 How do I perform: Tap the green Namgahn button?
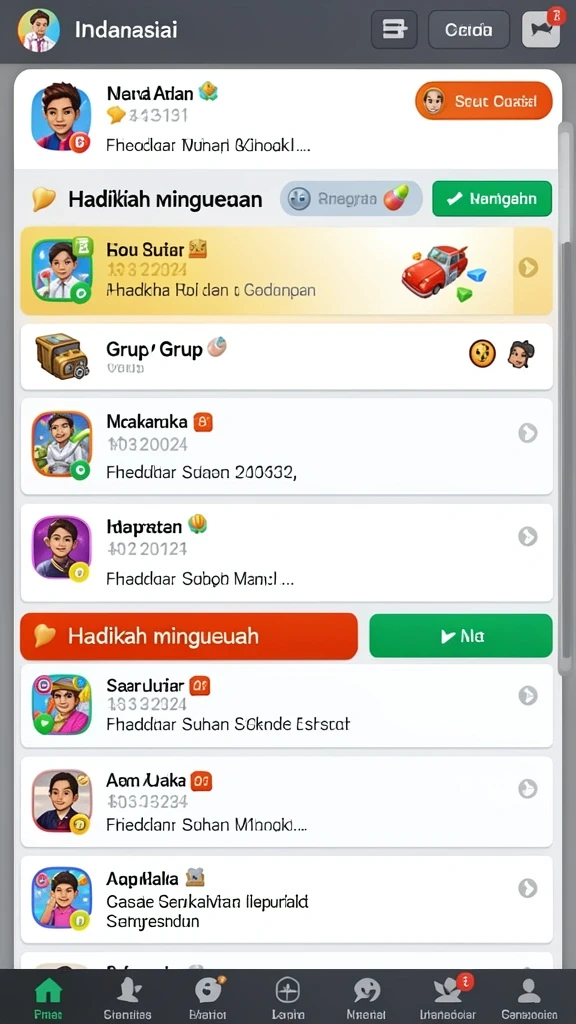pyautogui.click(x=492, y=199)
